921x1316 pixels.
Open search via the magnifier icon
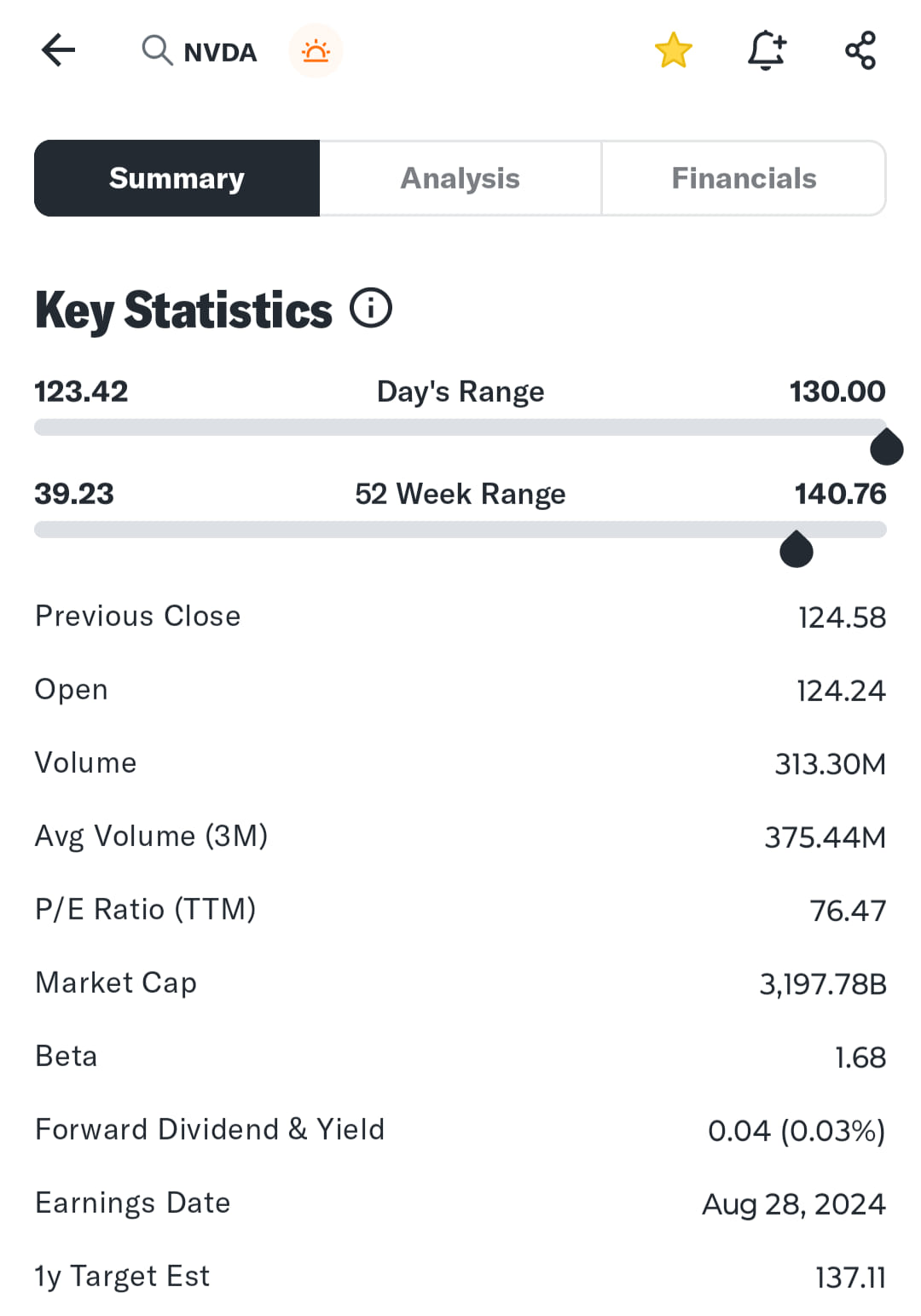[x=157, y=50]
